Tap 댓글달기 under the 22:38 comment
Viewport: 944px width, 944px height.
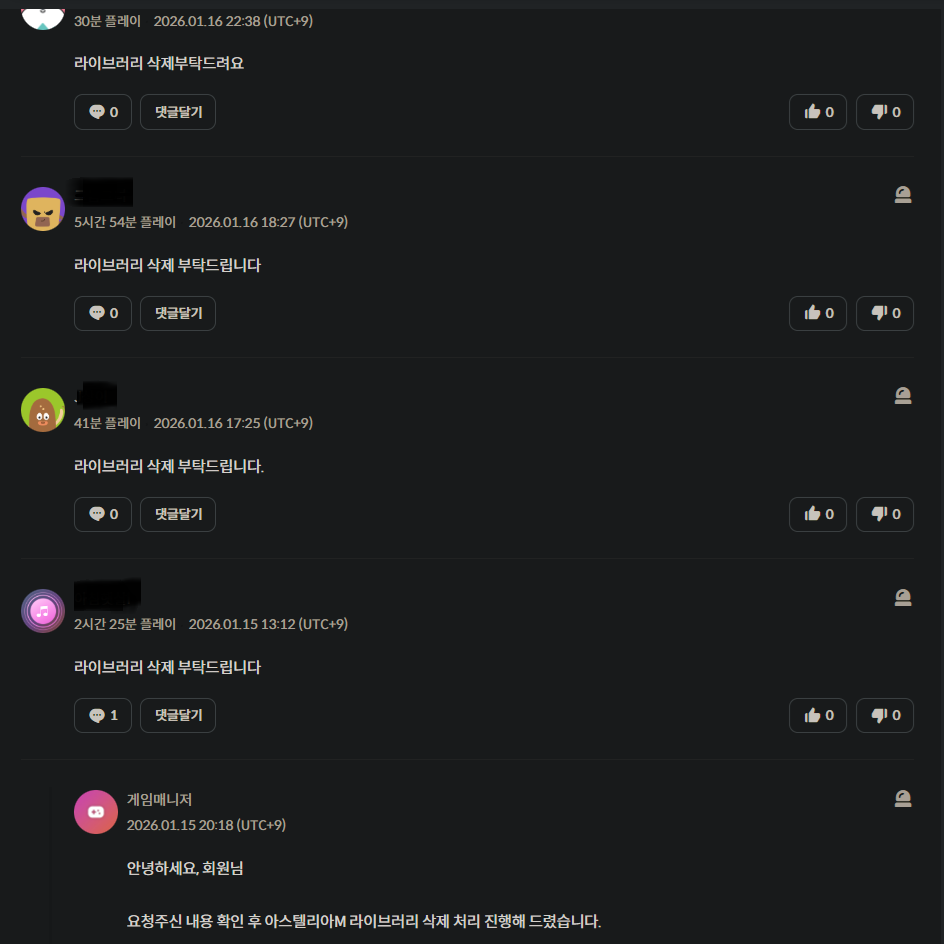pos(178,112)
